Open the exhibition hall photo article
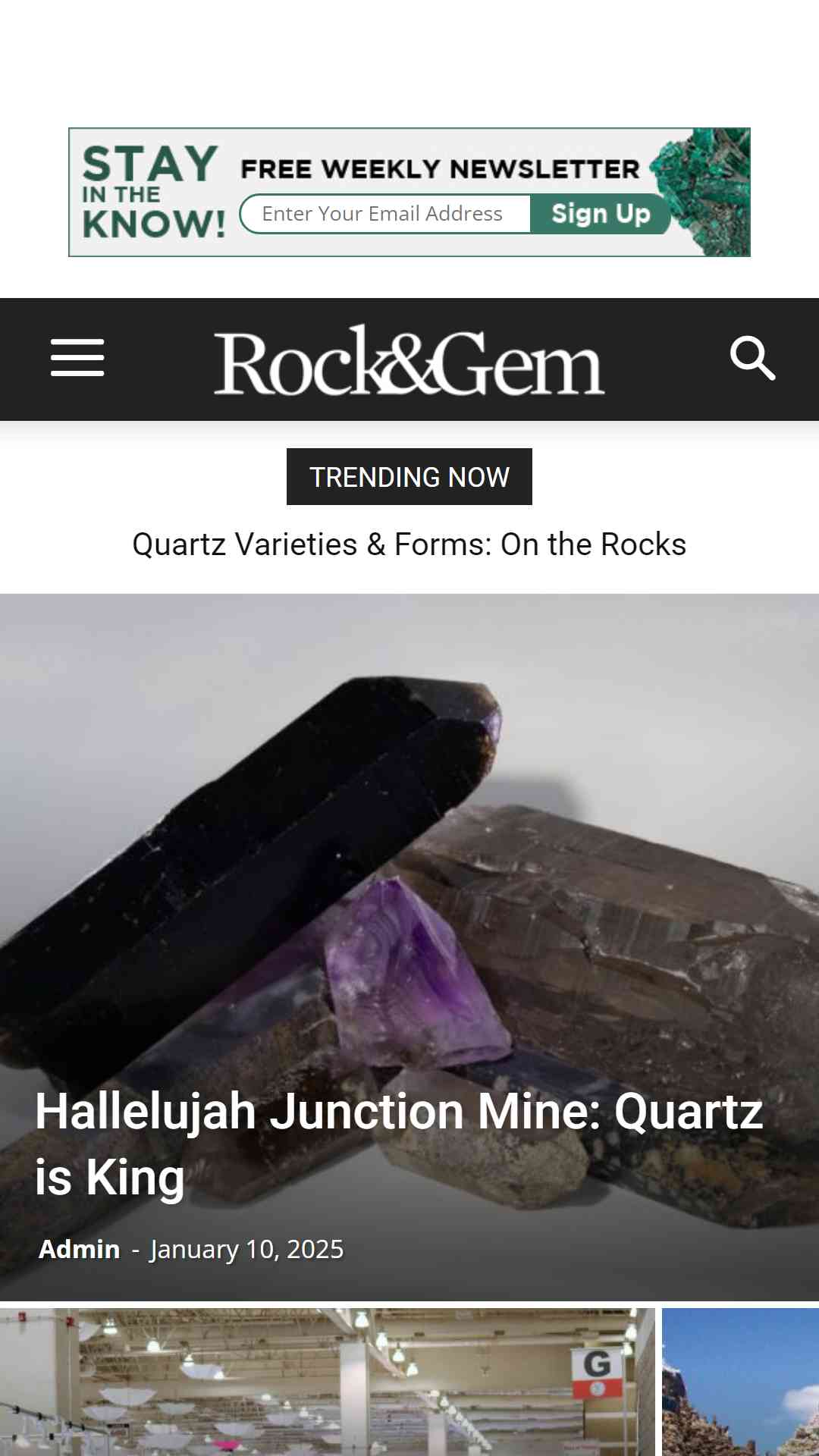 pyautogui.click(x=328, y=1382)
